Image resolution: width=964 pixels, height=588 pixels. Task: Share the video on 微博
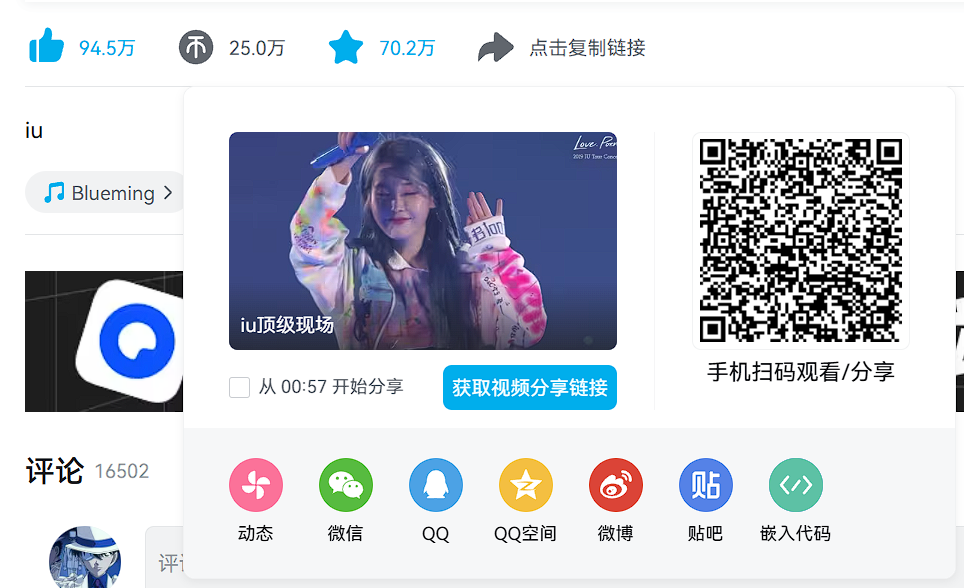(x=615, y=486)
